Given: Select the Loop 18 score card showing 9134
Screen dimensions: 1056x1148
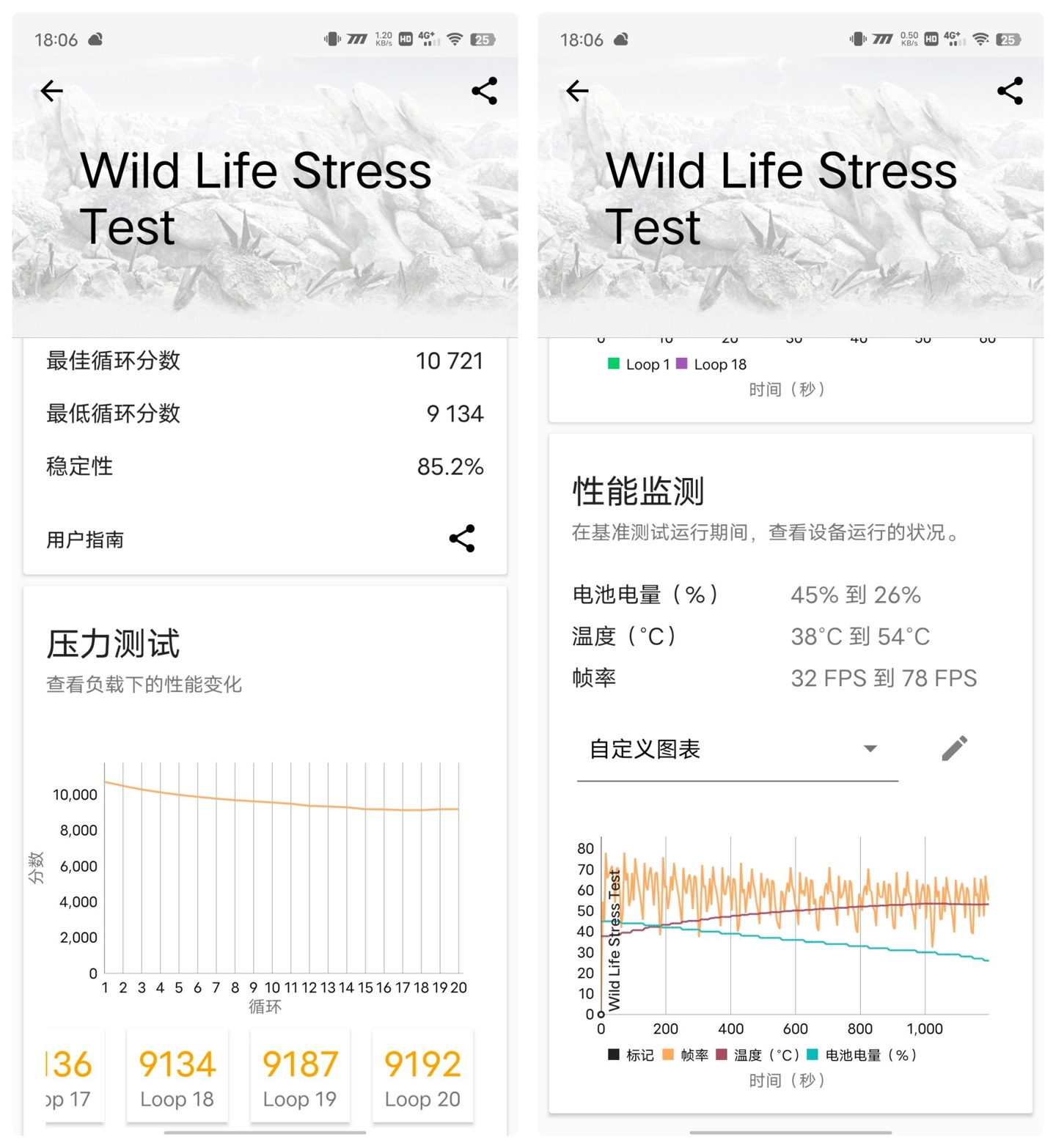Looking at the screenshot, I should pos(177,1076).
